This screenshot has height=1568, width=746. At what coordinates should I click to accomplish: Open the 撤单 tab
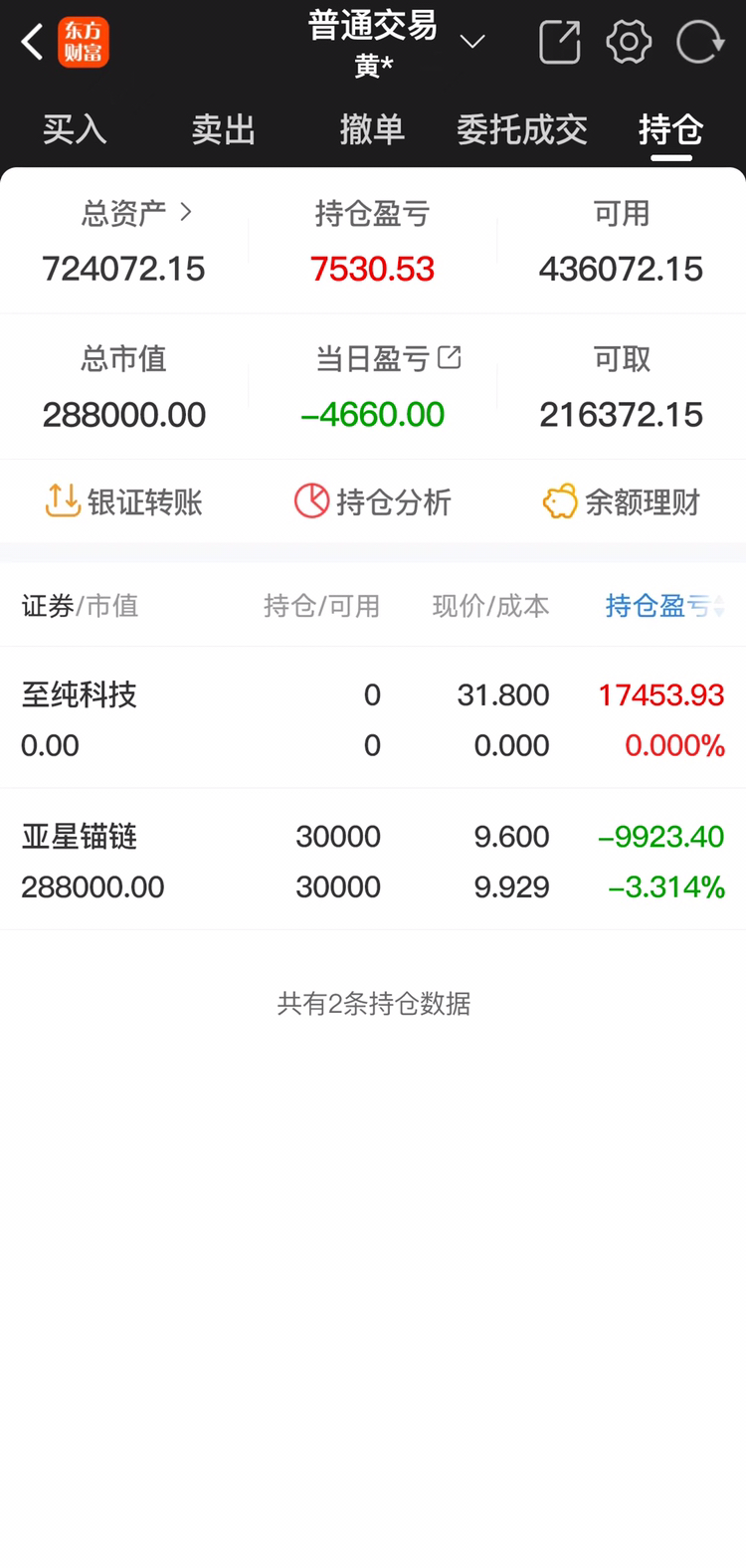372,129
